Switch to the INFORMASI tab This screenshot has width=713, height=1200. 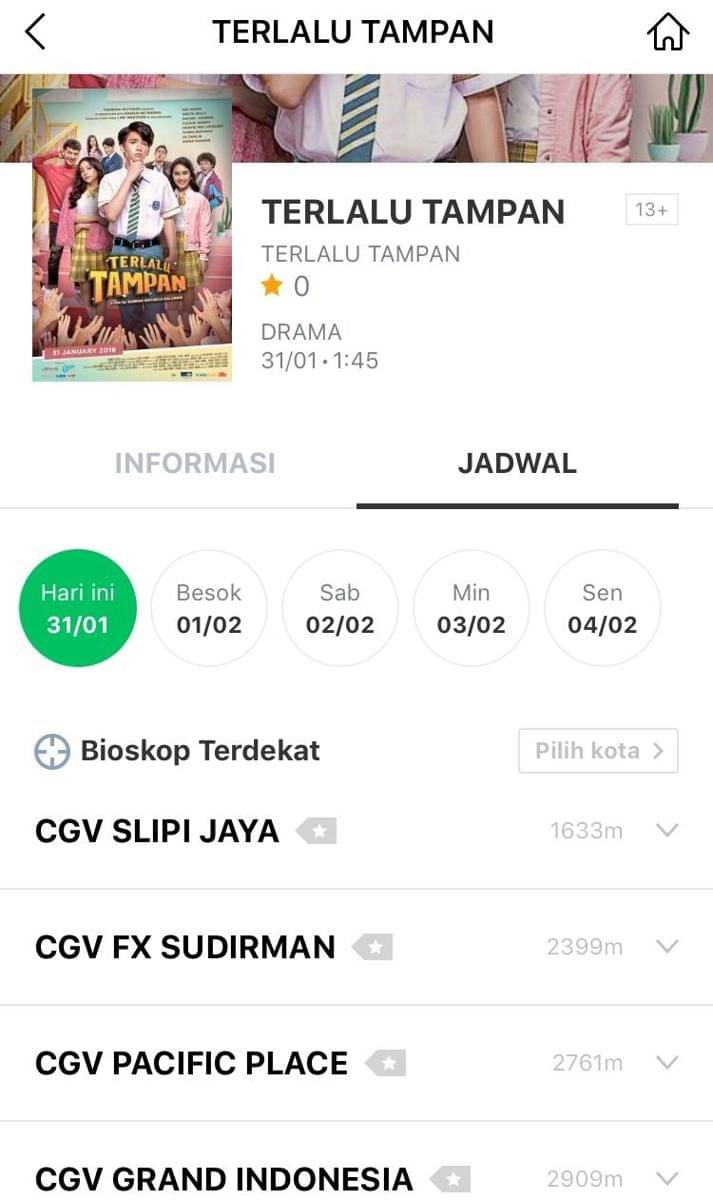pyautogui.click(x=195, y=464)
